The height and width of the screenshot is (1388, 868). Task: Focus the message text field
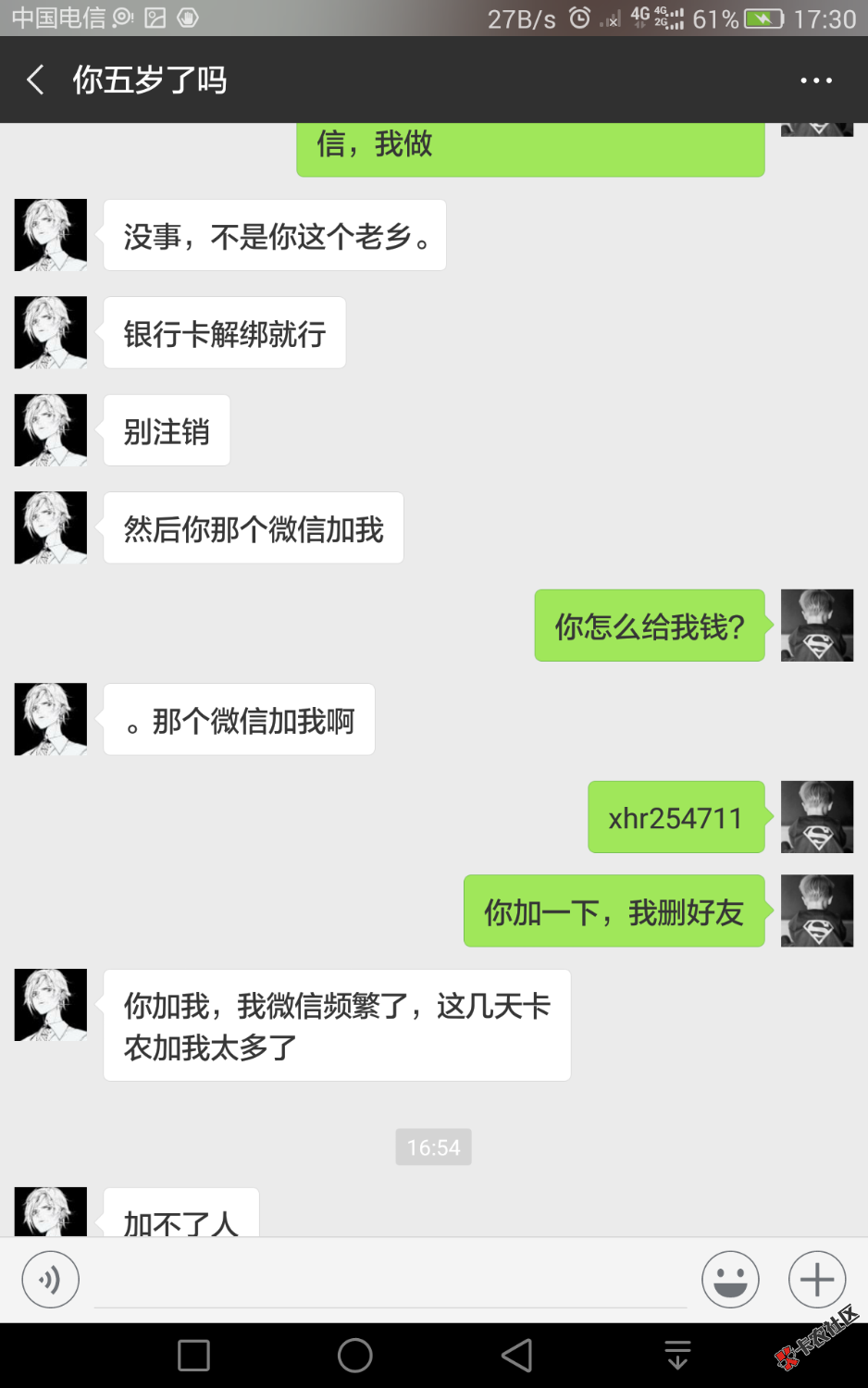point(389,1282)
